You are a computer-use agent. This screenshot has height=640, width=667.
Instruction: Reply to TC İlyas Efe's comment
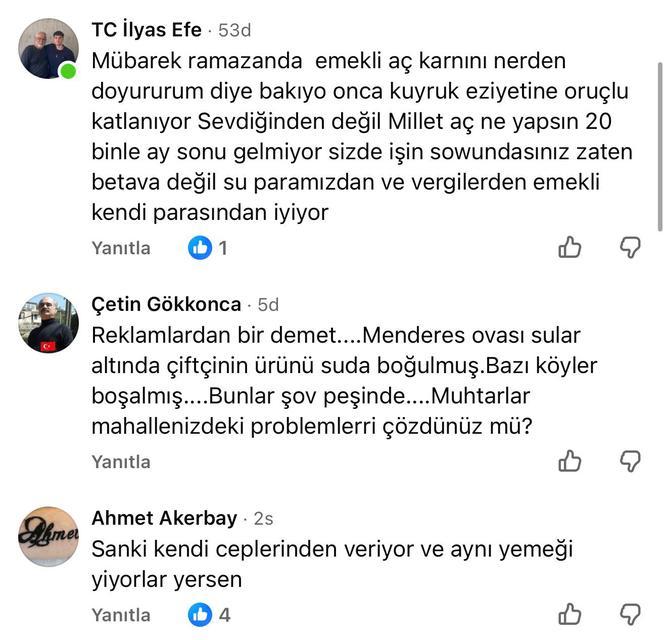point(121,247)
